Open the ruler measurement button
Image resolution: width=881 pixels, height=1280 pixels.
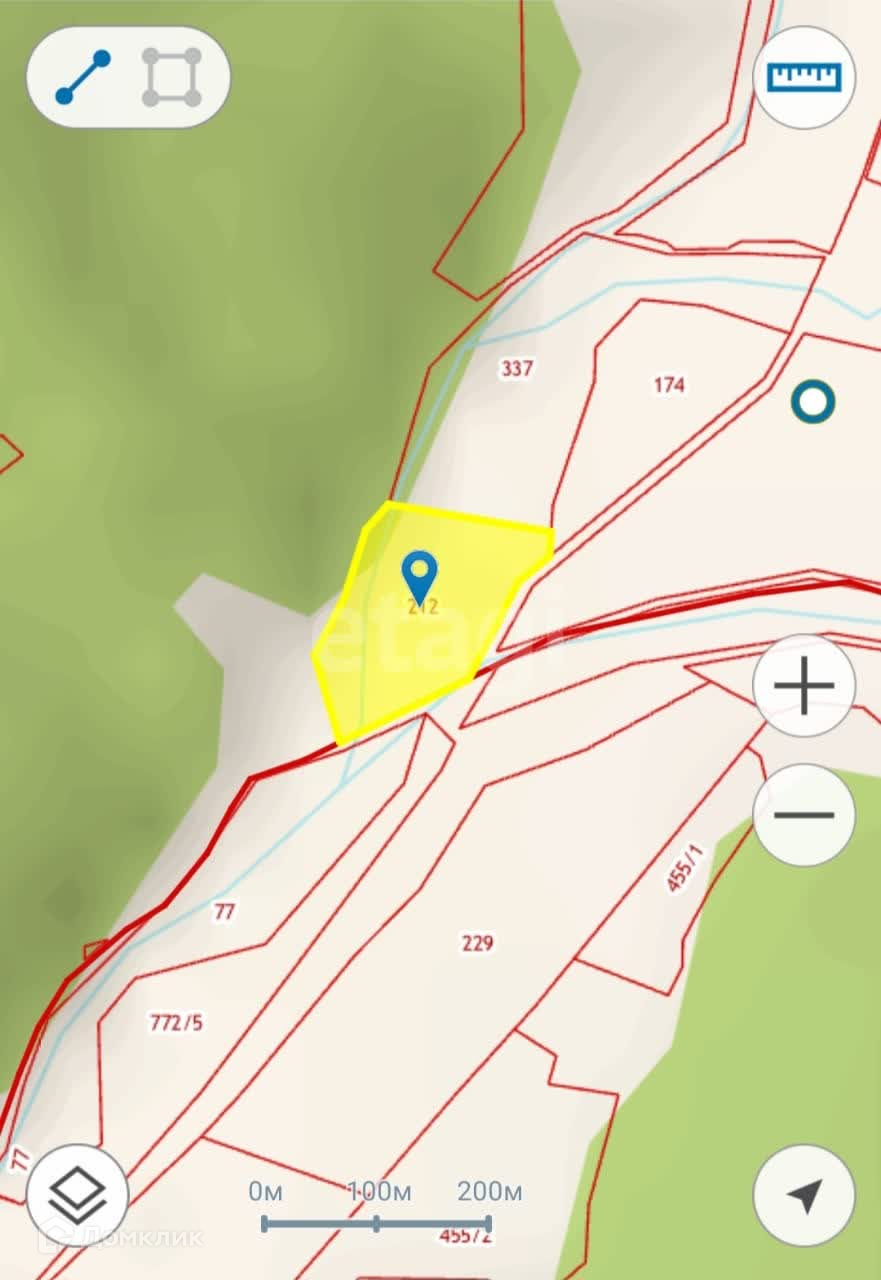point(804,77)
